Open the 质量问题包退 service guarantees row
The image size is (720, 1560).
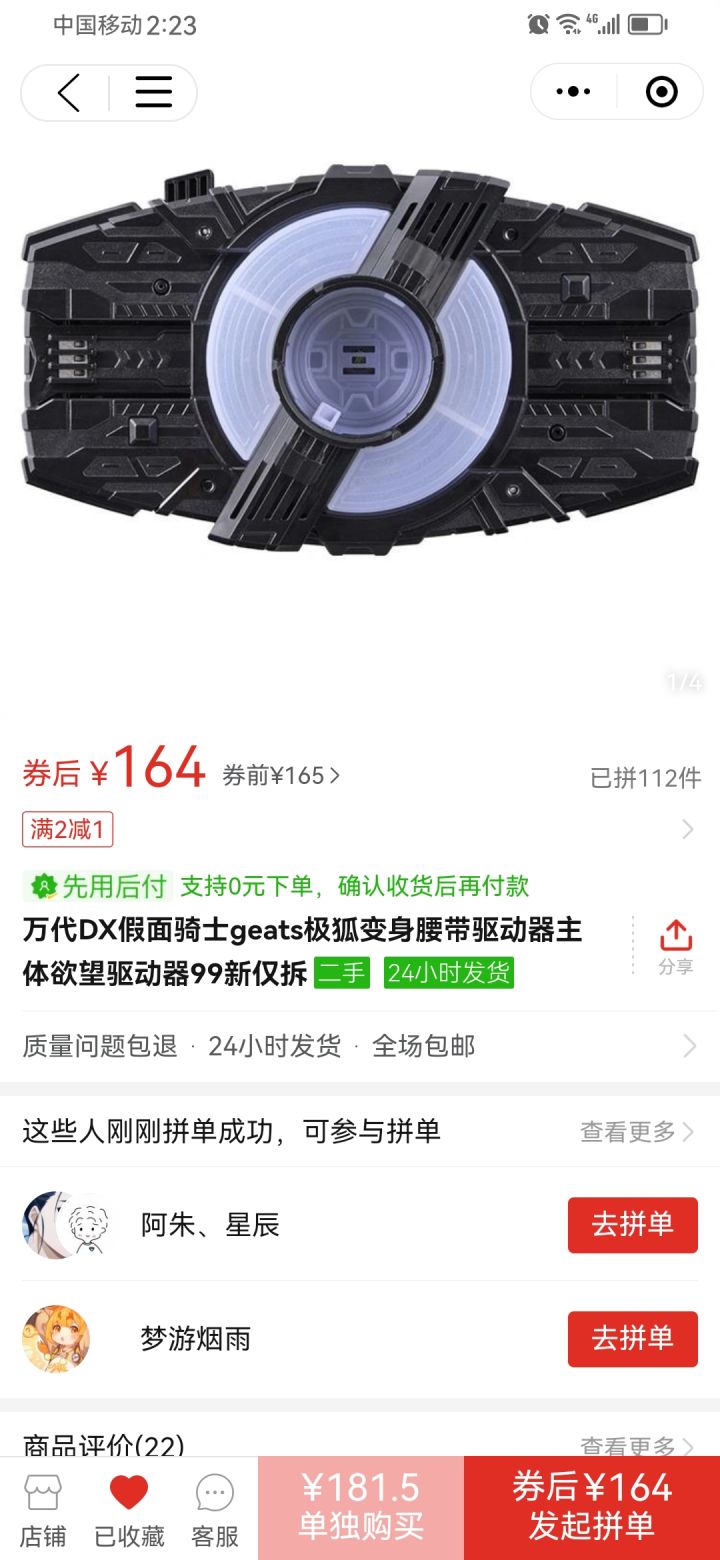(x=360, y=1046)
